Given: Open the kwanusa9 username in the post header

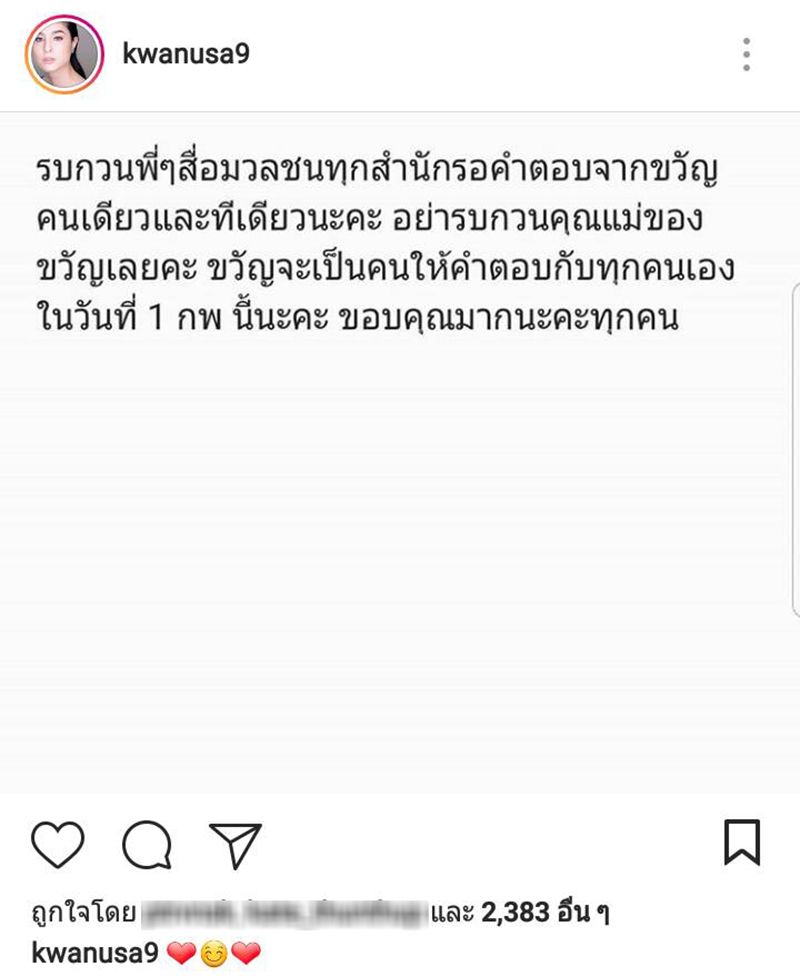Looking at the screenshot, I should tap(185, 54).
